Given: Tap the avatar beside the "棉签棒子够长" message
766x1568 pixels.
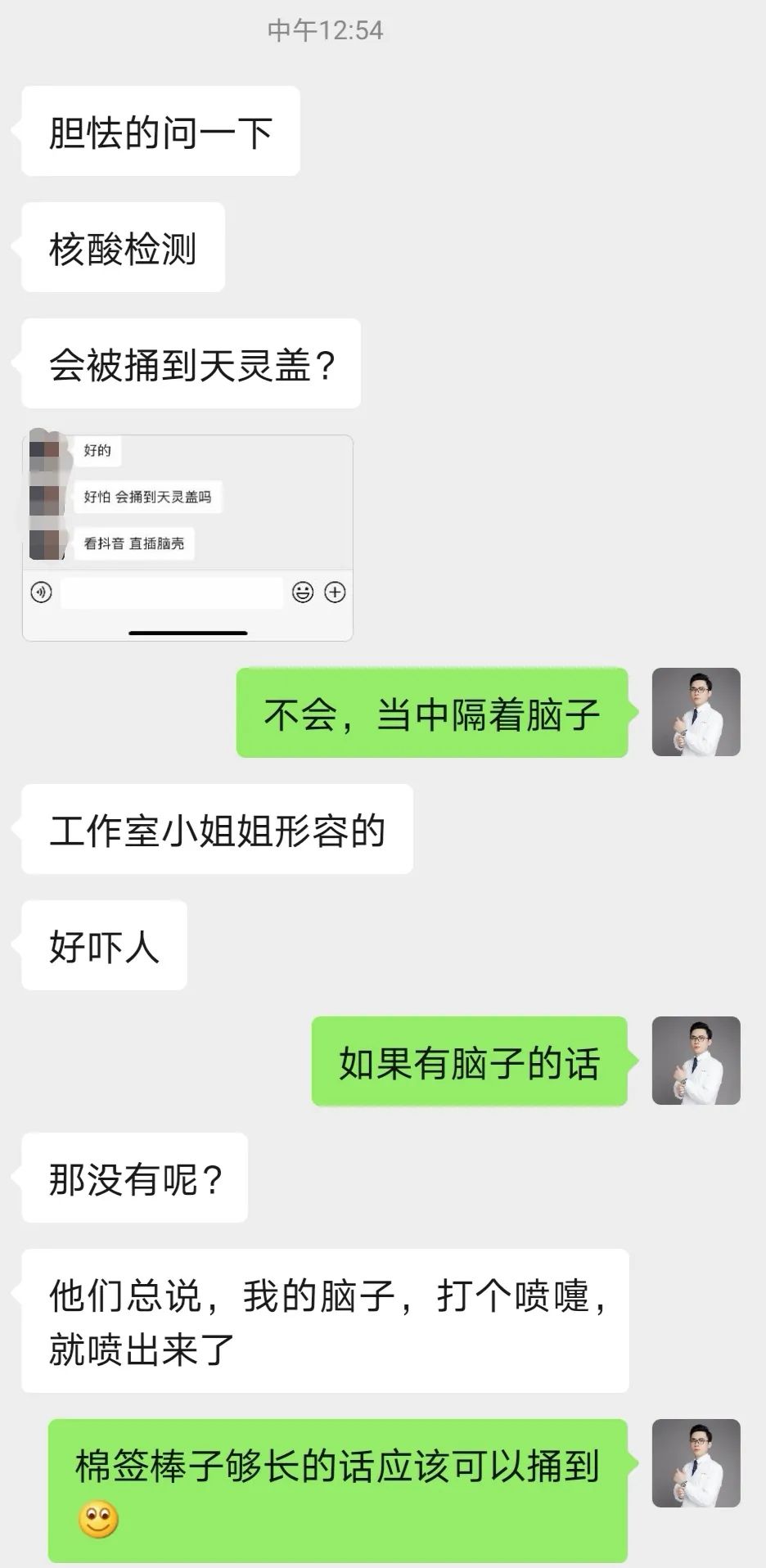Looking at the screenshot, I should tap(696, 1463).
